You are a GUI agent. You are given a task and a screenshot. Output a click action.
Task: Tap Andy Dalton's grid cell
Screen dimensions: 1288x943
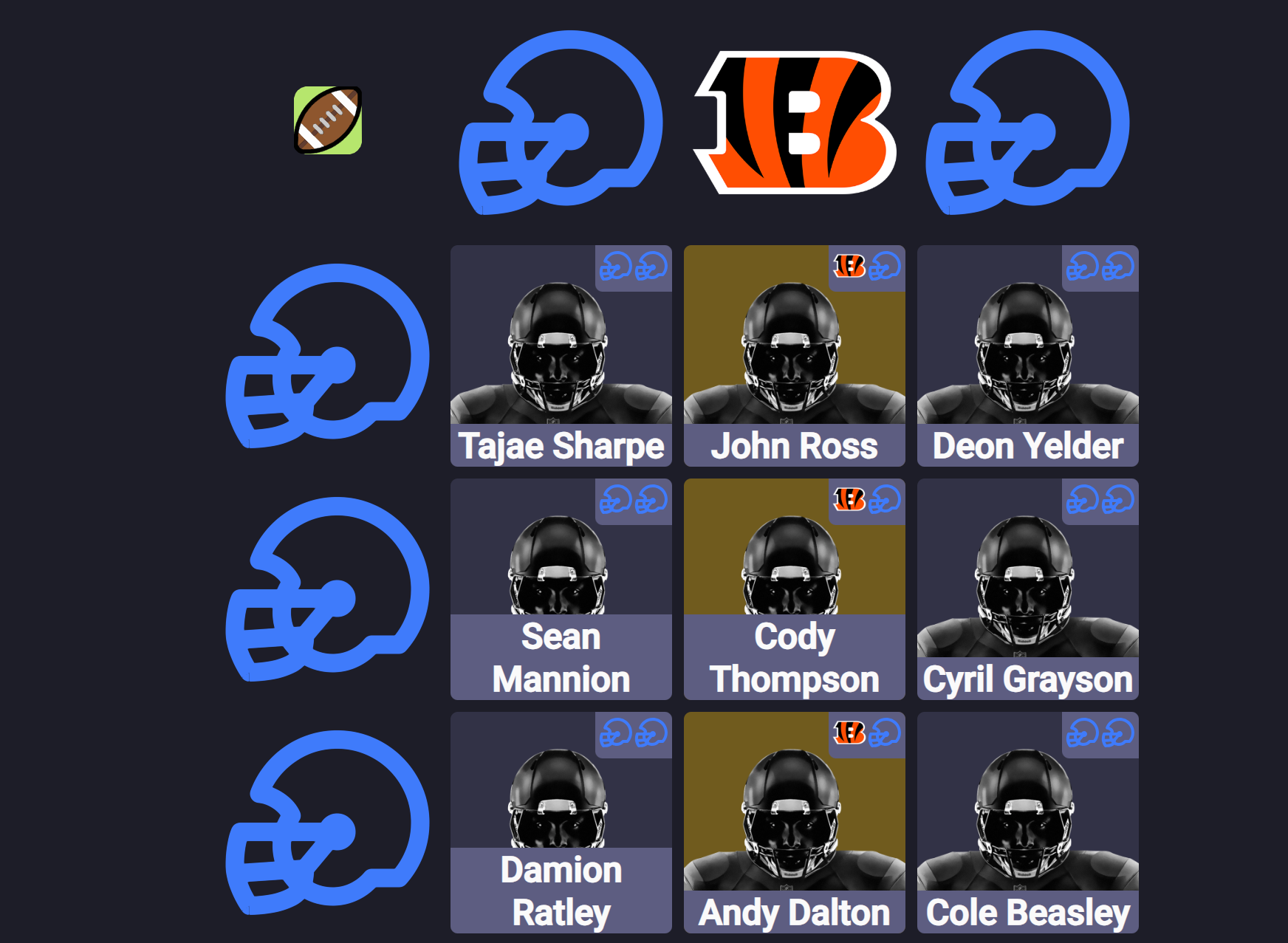pyautogui.click(x=794, y=823)
